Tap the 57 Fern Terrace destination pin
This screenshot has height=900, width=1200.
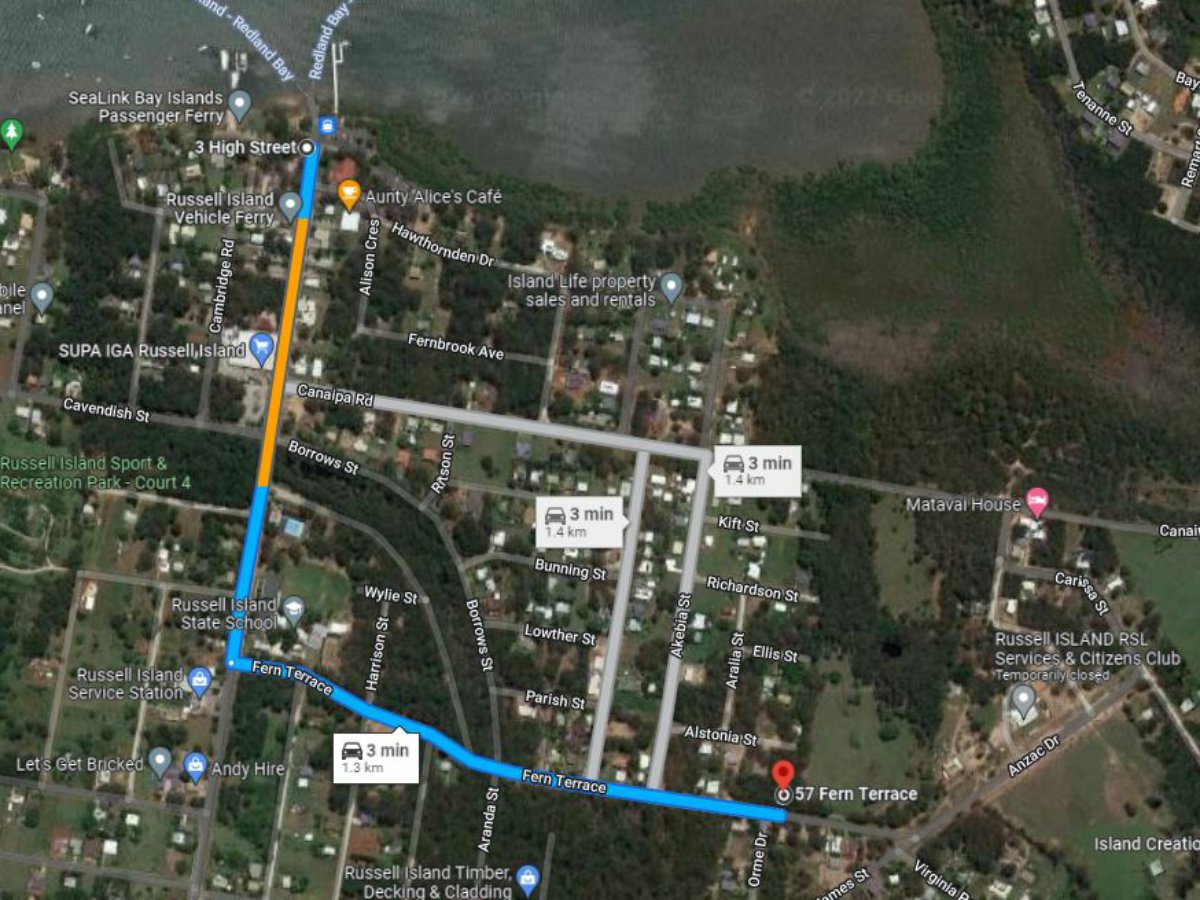point(784,773)
